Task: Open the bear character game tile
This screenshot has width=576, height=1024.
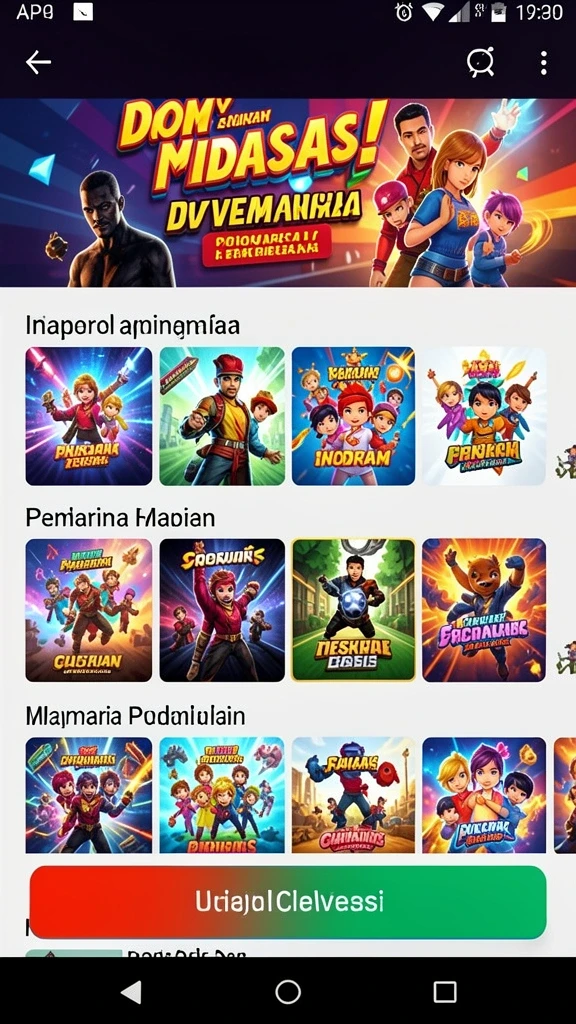Action: pos(484,610)
